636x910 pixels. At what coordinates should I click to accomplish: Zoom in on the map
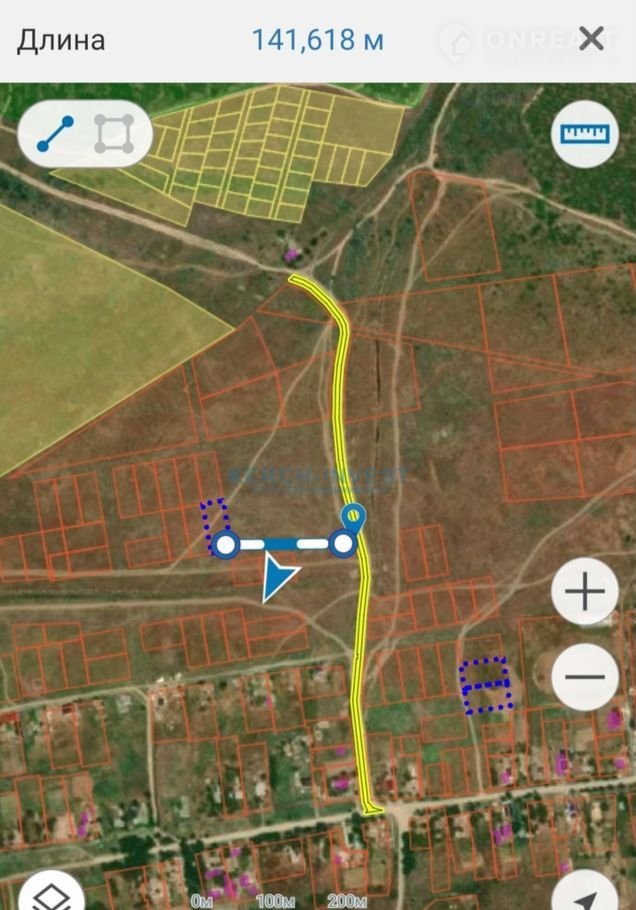(585, 592)
